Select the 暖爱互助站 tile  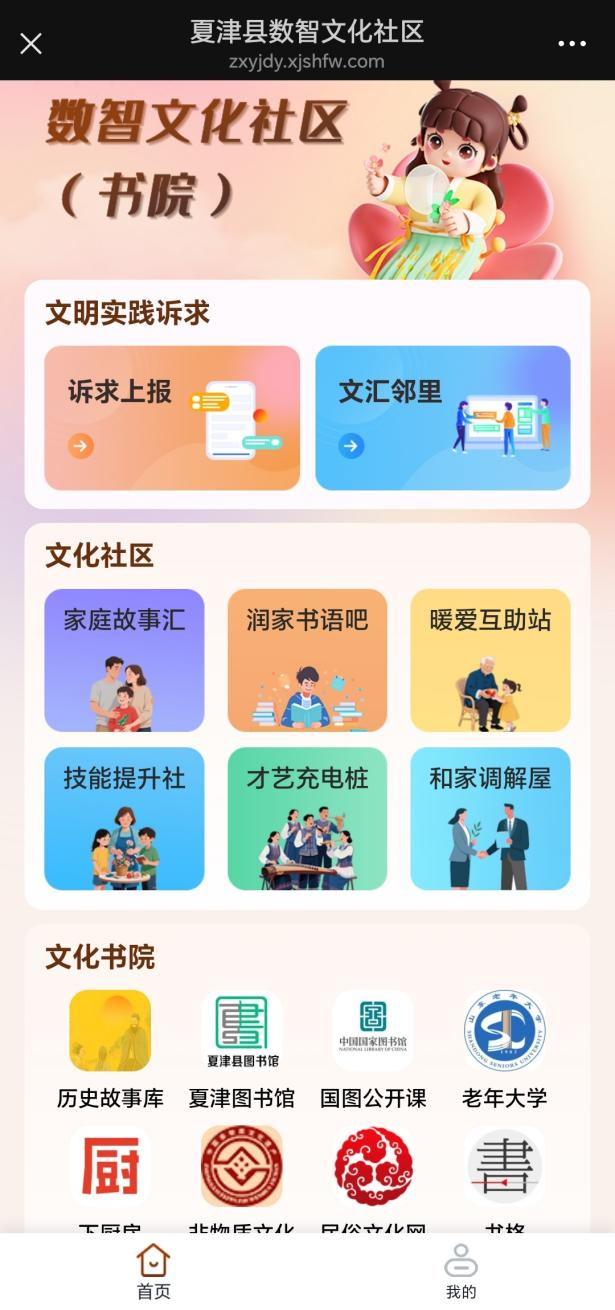coord(490,660)
